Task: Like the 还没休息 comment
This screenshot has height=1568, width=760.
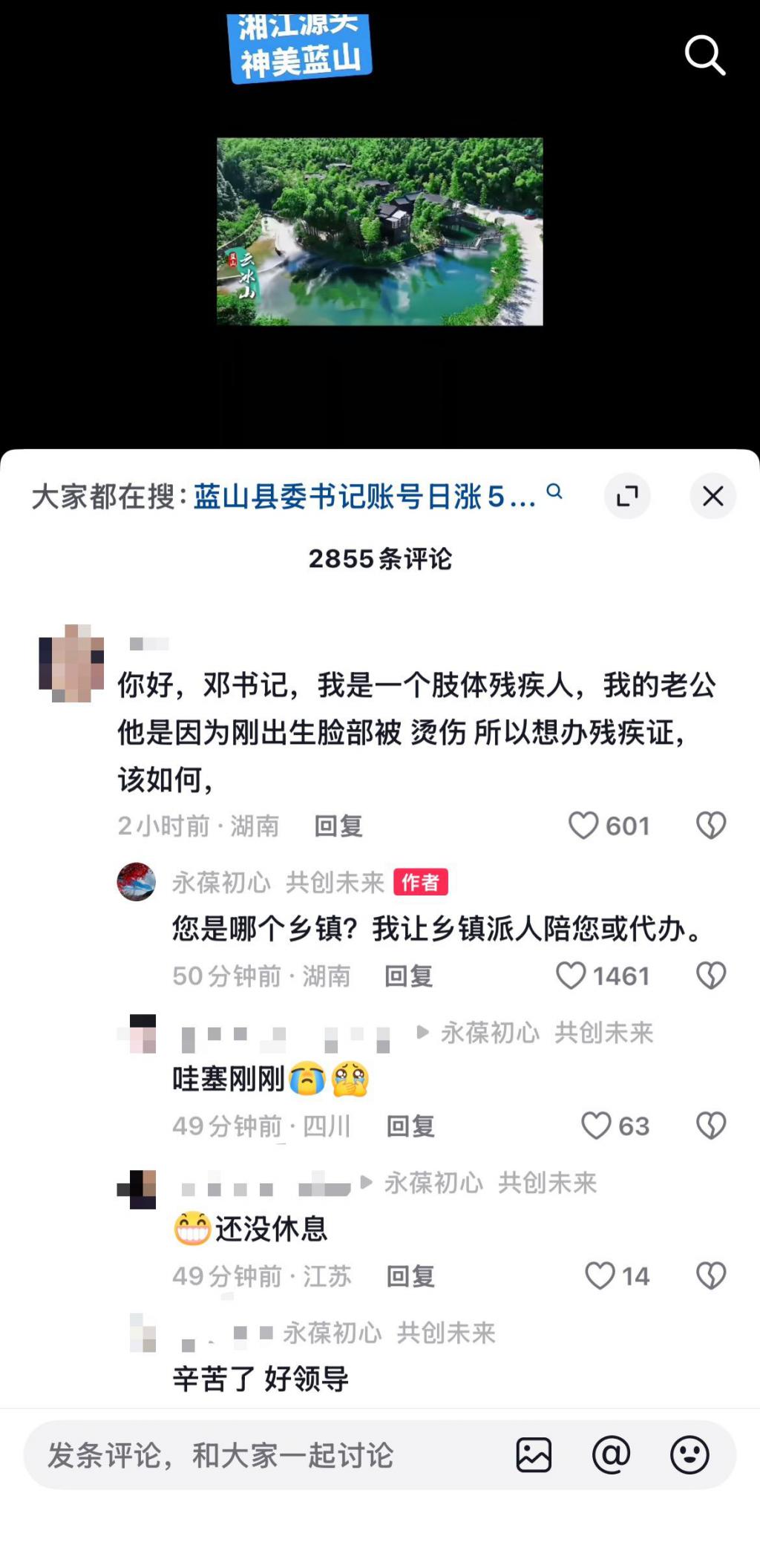Action: tap(600, 1275)
